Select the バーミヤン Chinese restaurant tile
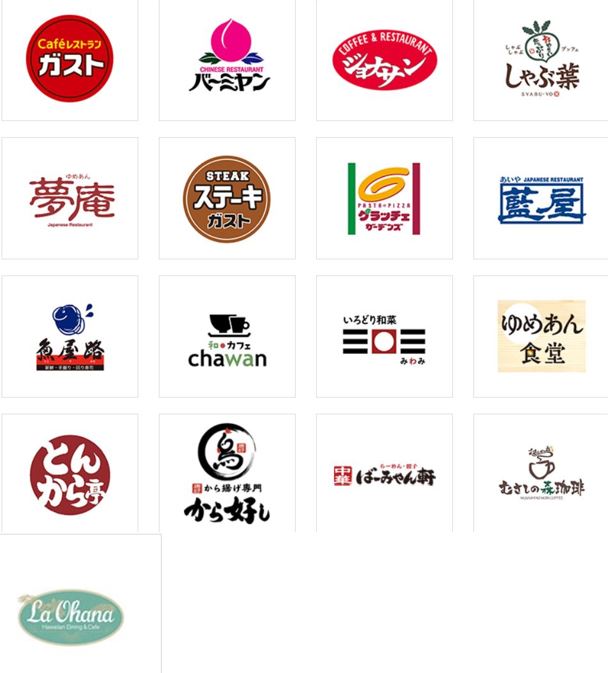Image resolution: width=608 pixels, height=673 pixels. click(227, 60)
